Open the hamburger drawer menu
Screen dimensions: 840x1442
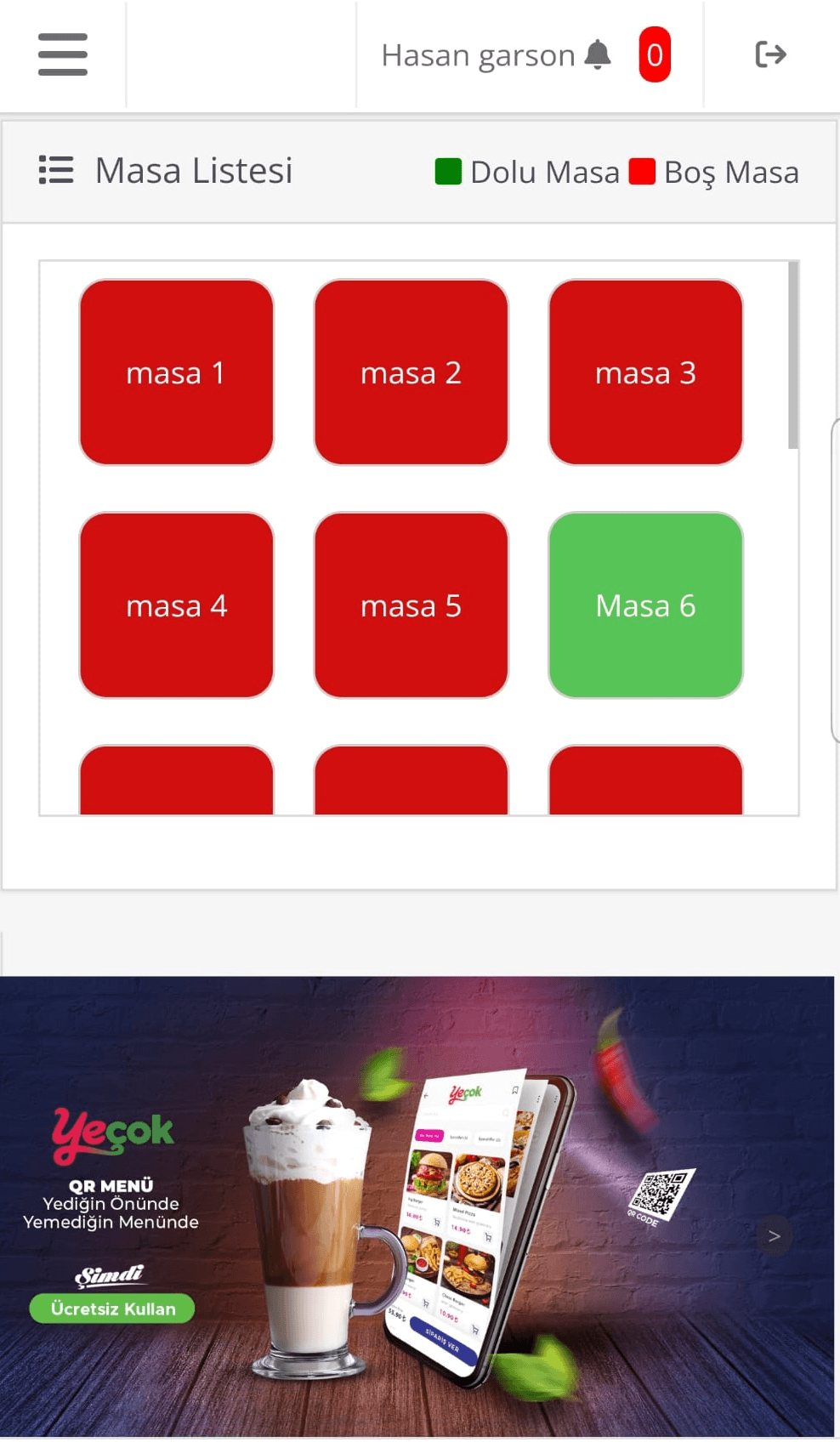[63, 54]
